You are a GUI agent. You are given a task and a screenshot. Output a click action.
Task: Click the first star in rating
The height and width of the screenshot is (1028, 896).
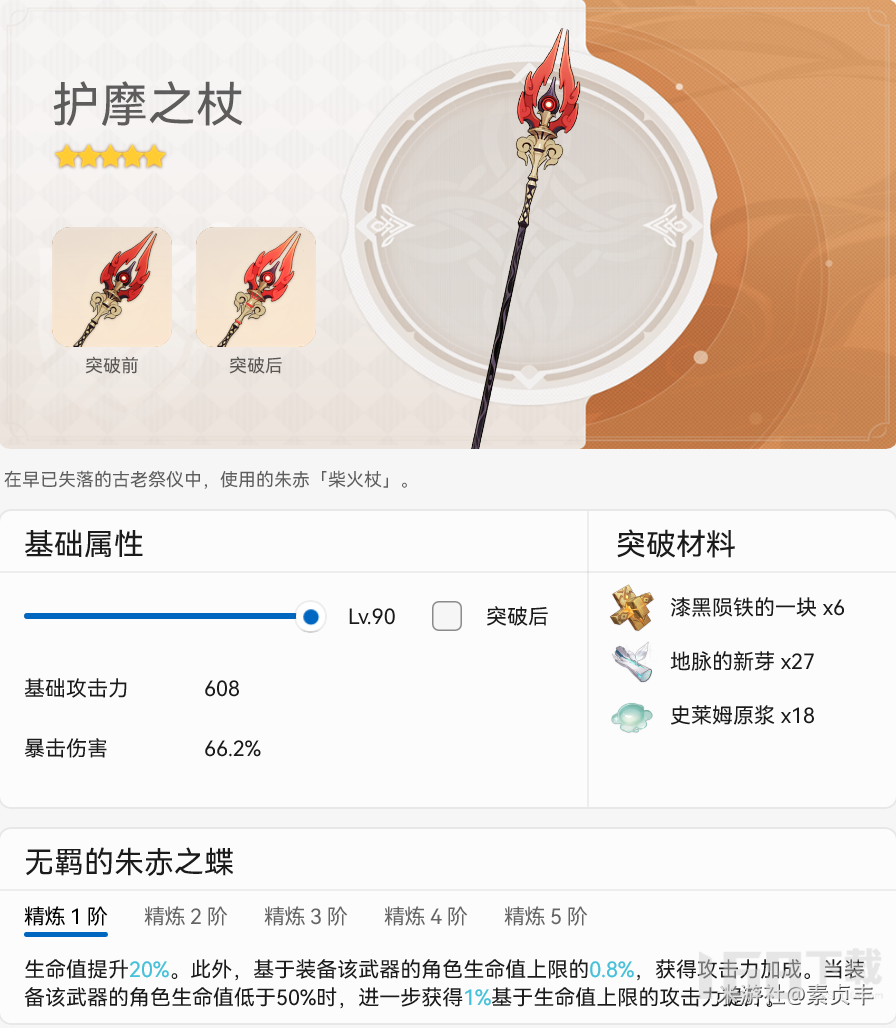(x=66, y=156)
